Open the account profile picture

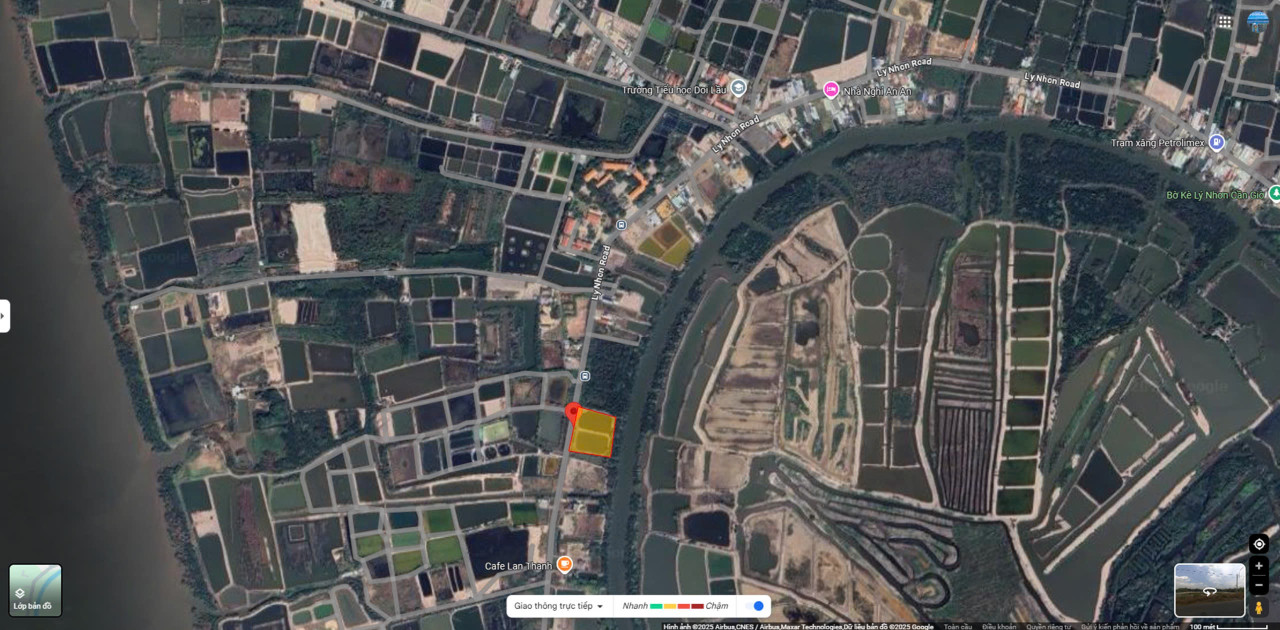[x=1258, y=21]
